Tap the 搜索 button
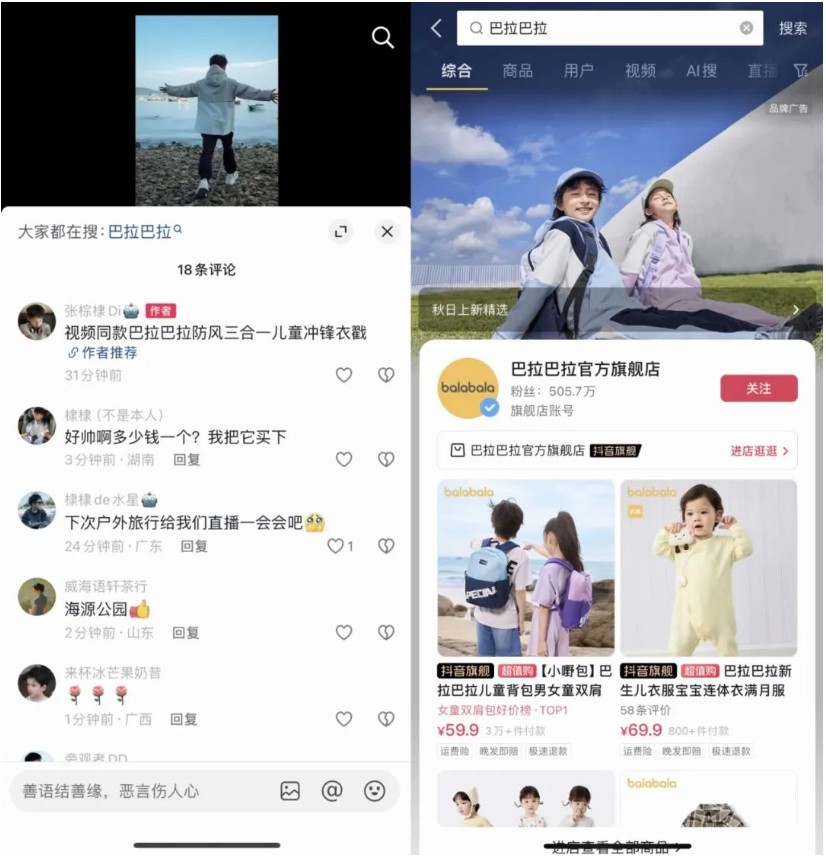Viewport: 826px width, 858px height. click(x=792, y=28)
